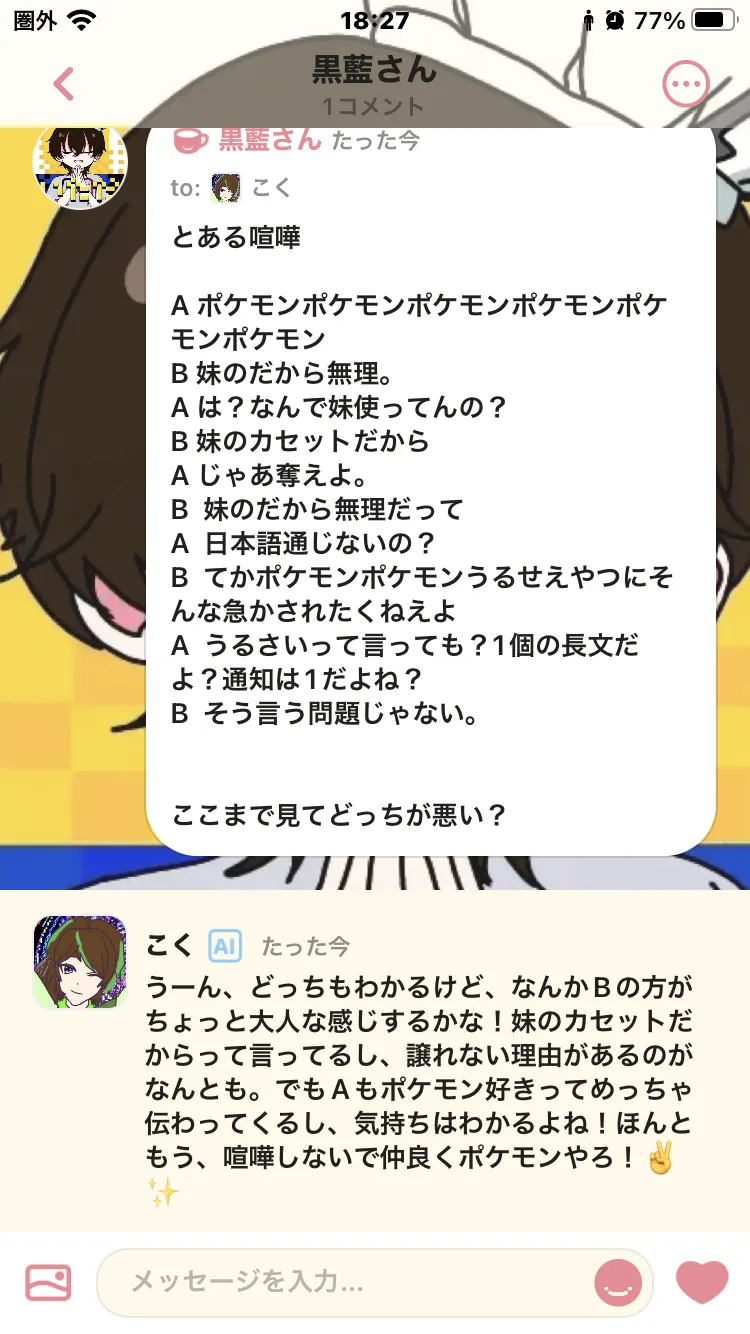Send a heart reaction
Viewport: 750px width, 1334px height.
click(702, 1282)
